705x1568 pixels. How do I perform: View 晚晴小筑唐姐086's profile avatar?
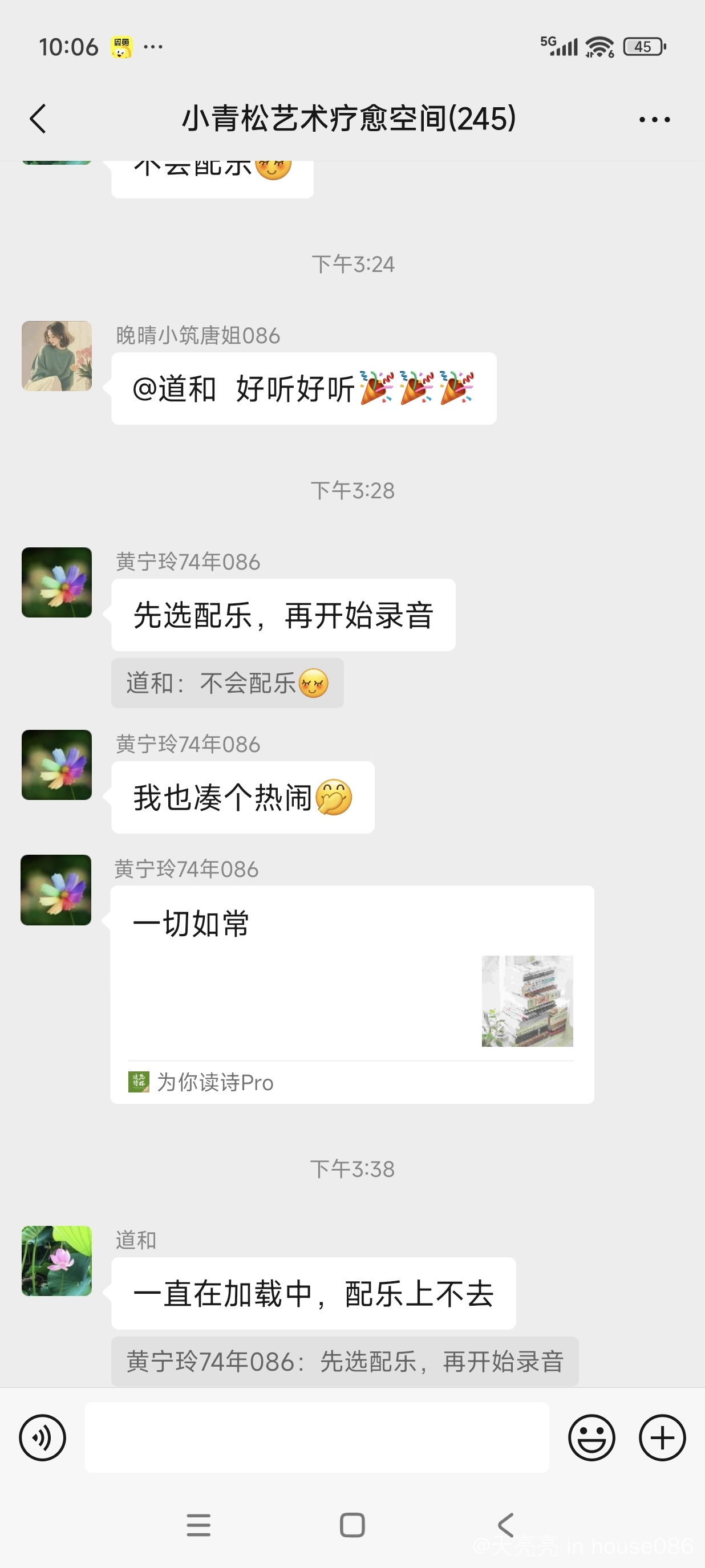coord(56,356)
